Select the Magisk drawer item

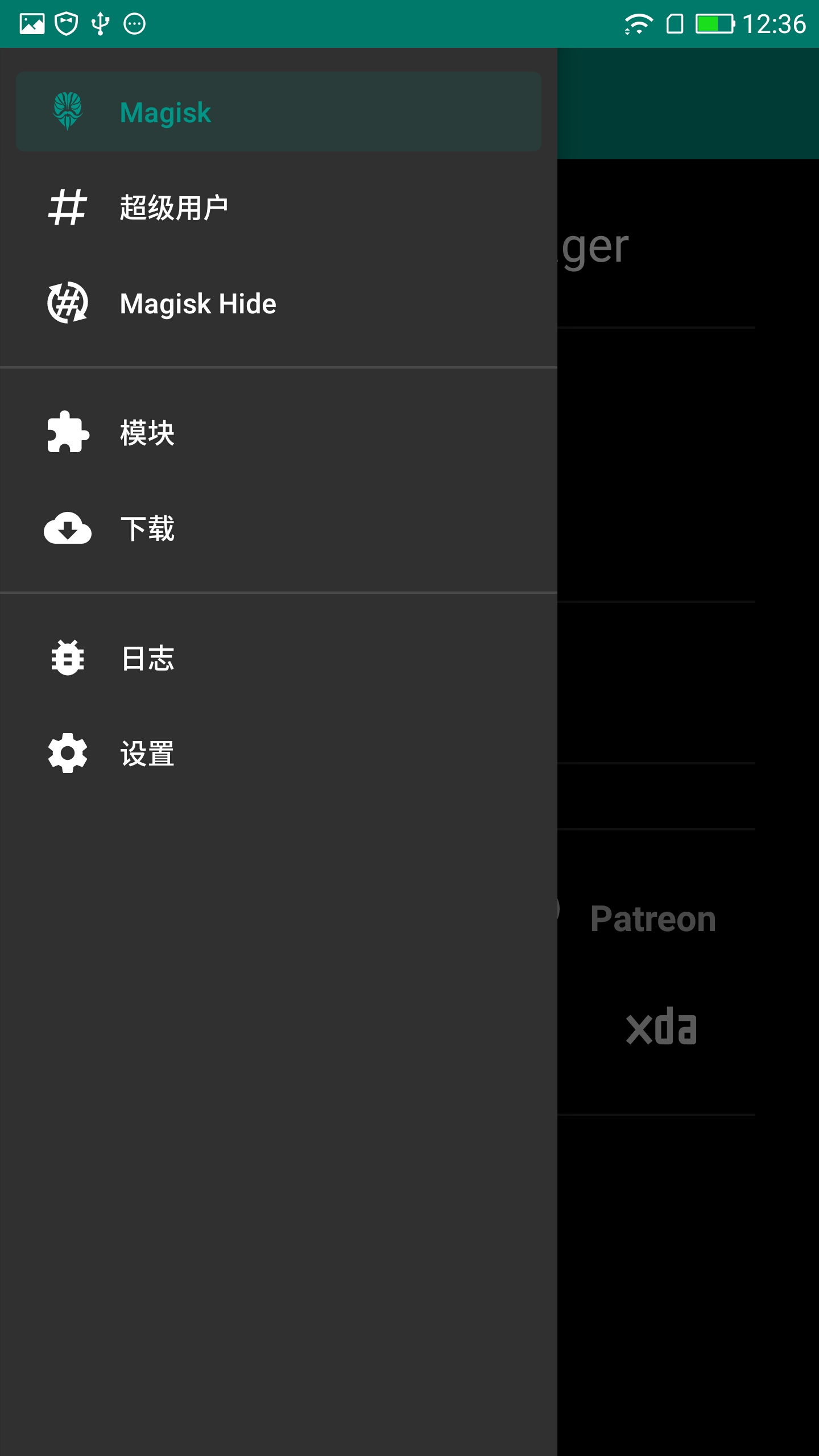(x=279, y=112)
